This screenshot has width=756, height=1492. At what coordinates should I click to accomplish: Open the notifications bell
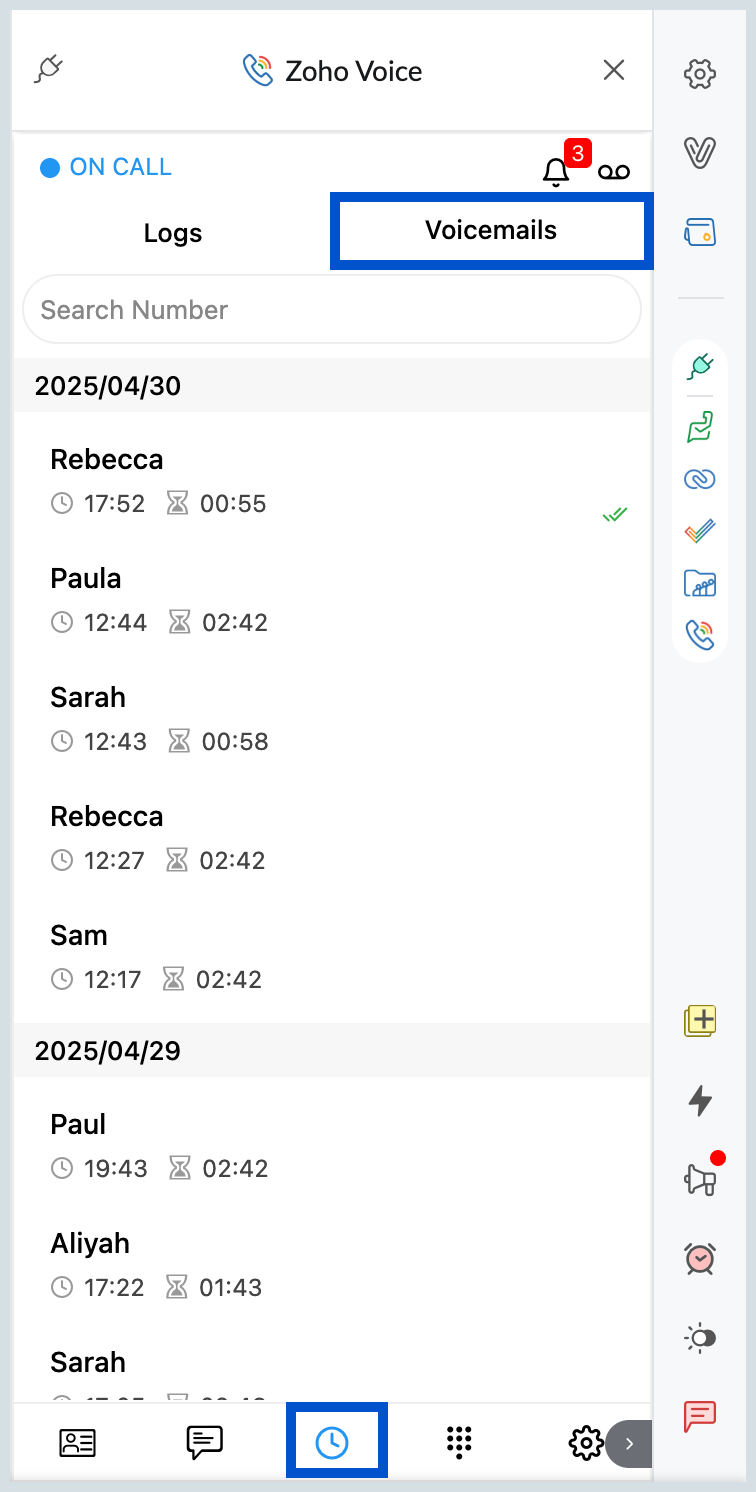(556, 172)
